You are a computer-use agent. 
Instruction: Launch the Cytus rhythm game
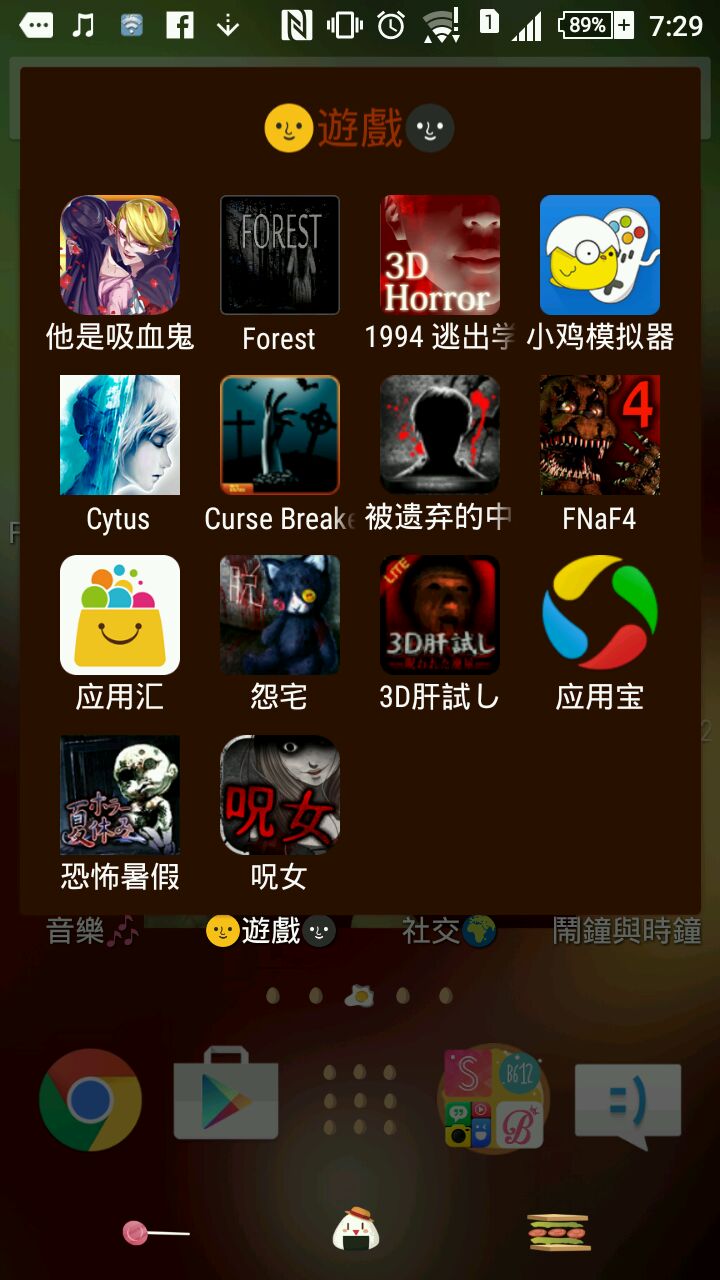120,435
